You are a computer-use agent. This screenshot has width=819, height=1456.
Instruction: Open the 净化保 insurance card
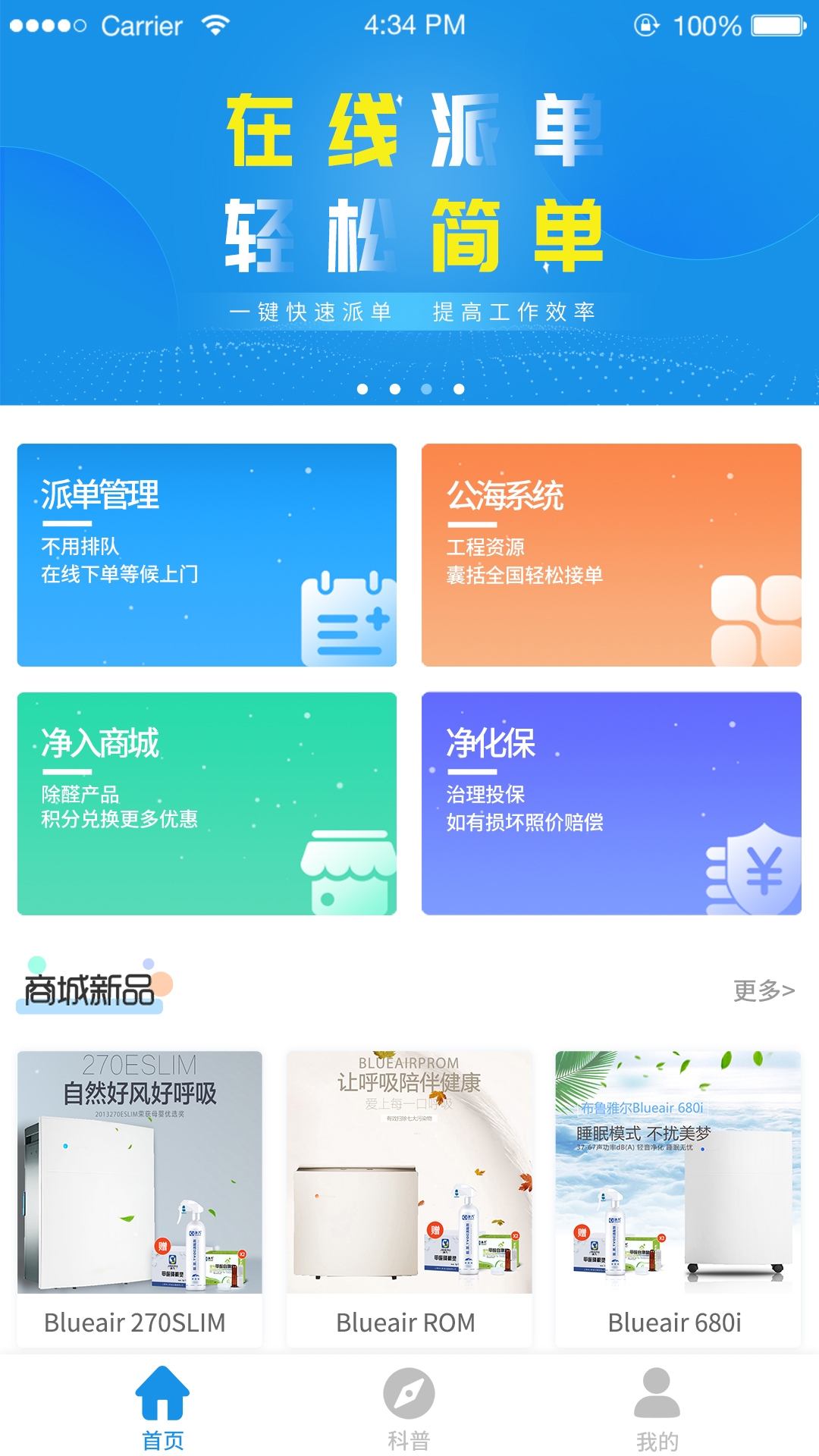pos(611,803)
